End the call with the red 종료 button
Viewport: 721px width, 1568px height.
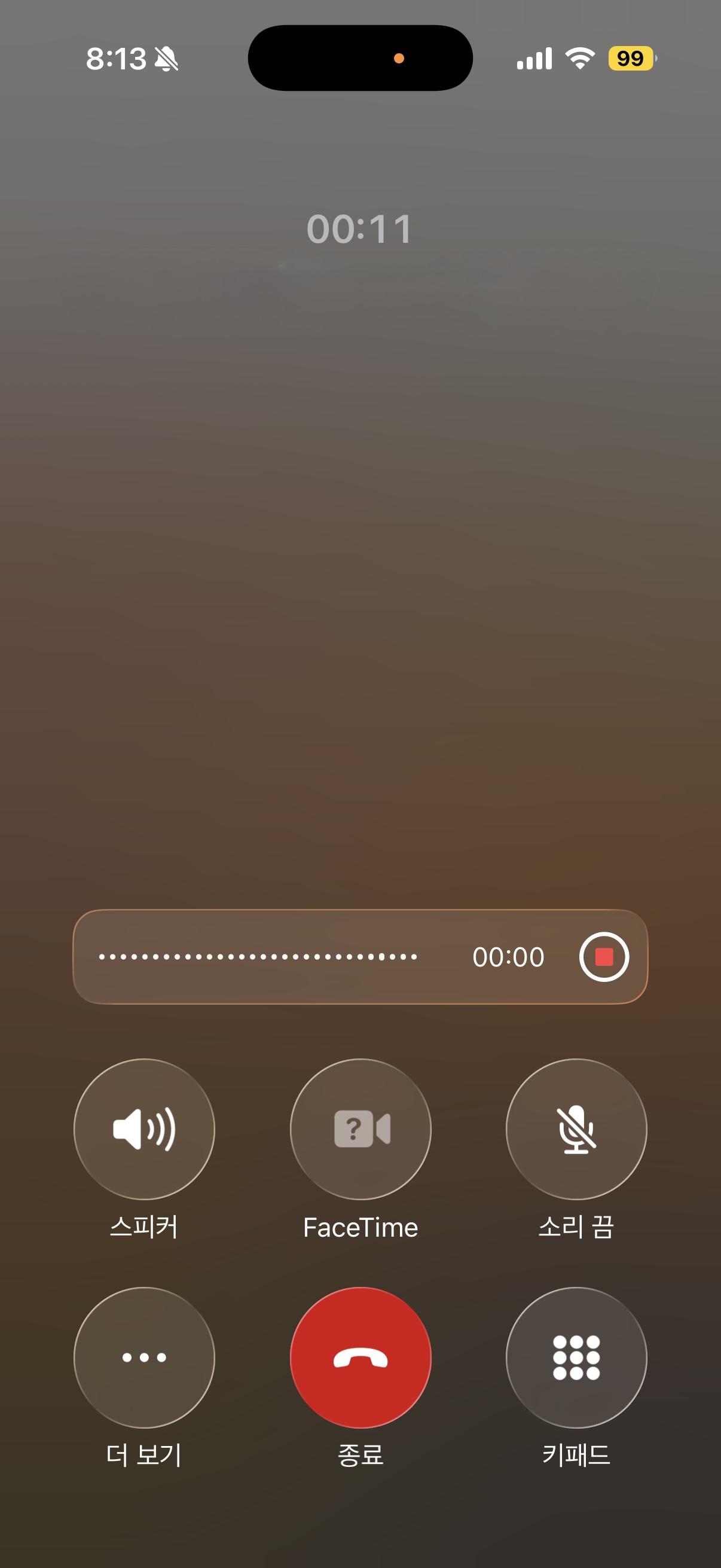point(361,1357)
